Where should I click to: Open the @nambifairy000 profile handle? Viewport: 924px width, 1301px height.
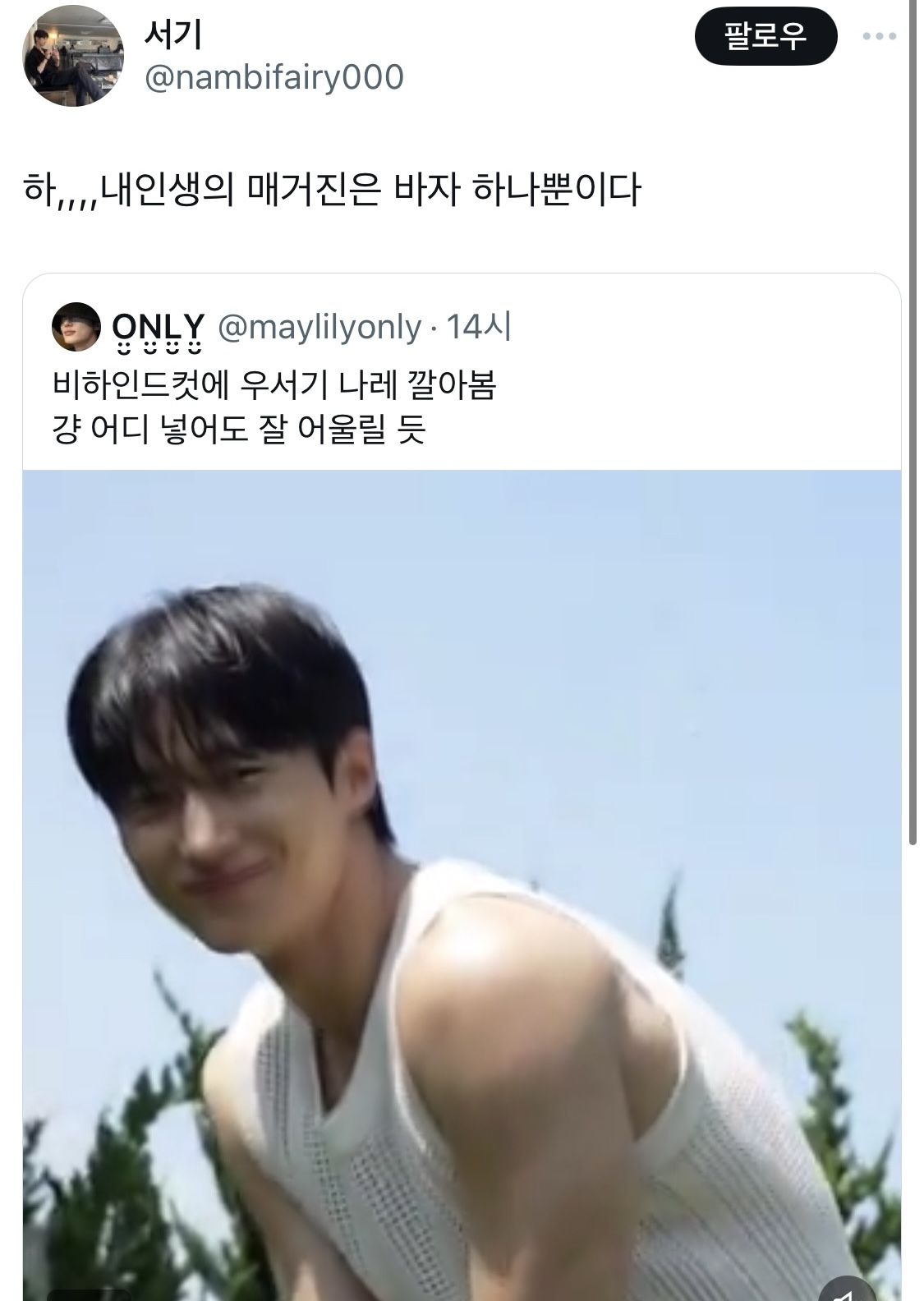click(274, 78)
